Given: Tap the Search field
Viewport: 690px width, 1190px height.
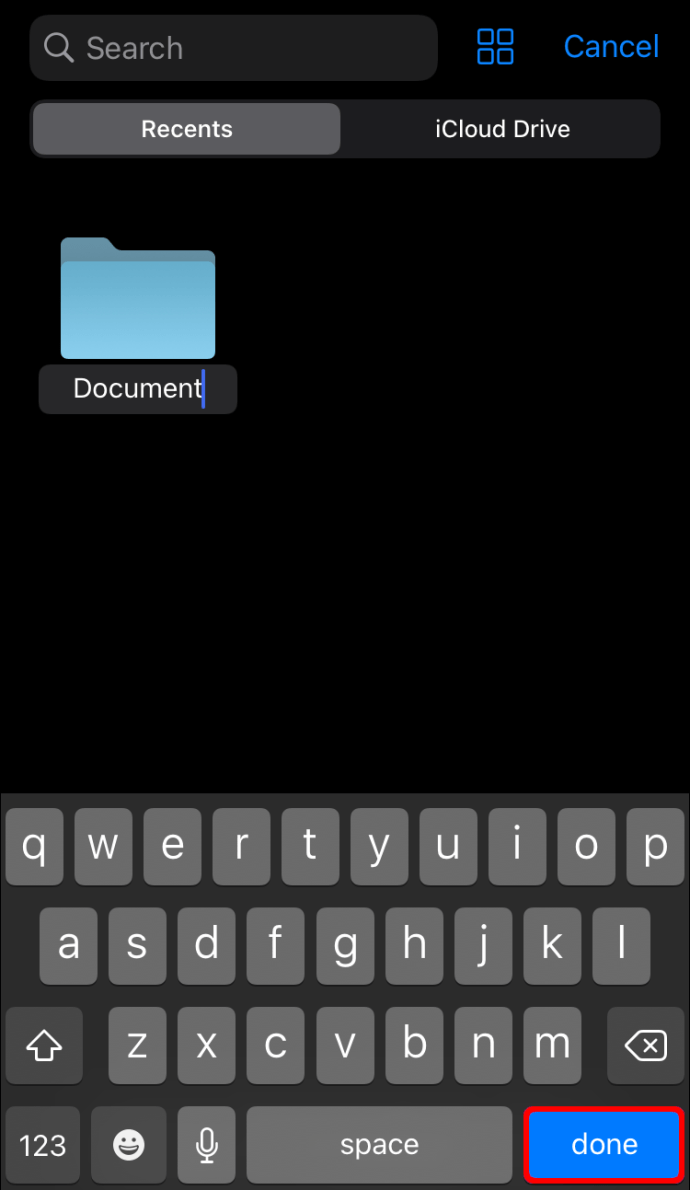Looking at the screenshot, I should pyautogui.click(x=233, y=48).
